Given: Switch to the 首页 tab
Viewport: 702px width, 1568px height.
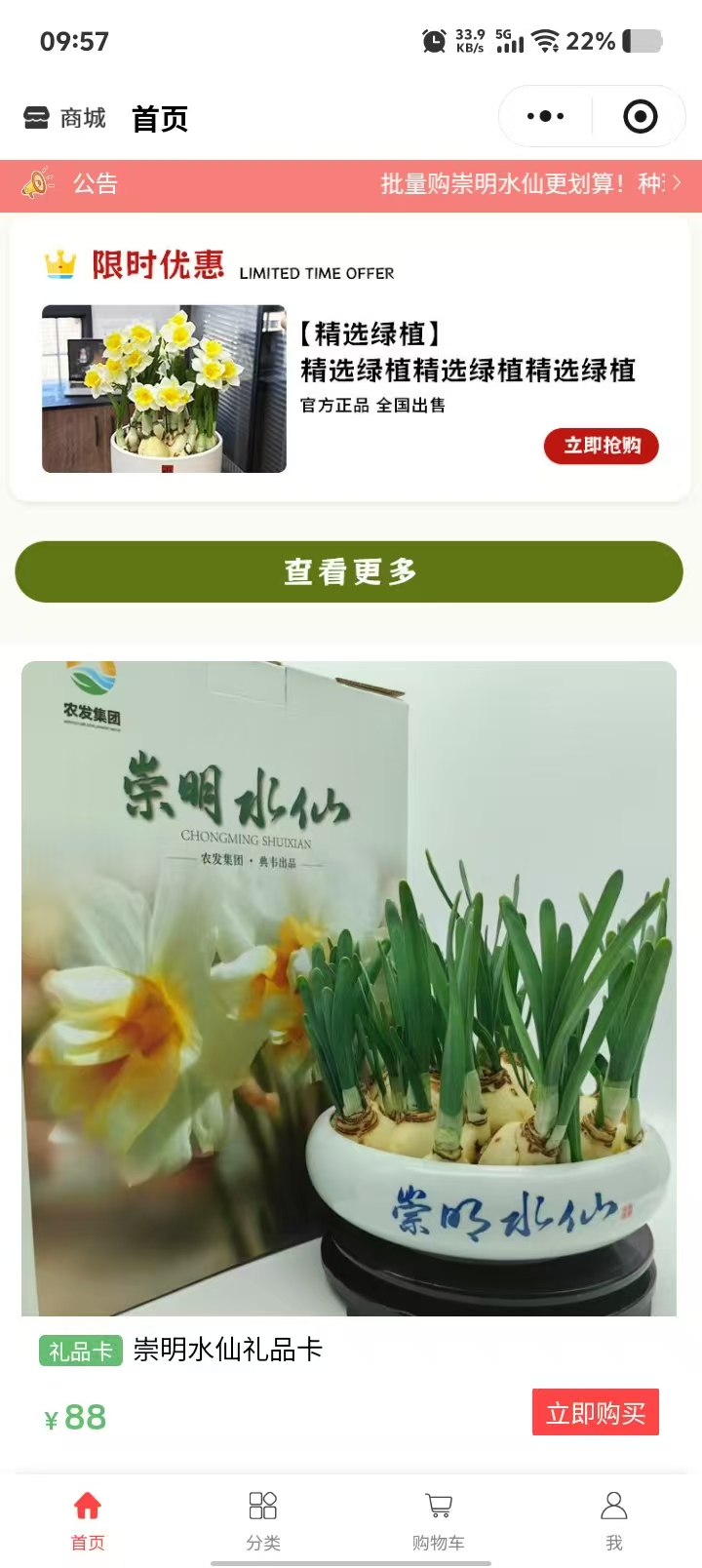Looking at the screenshot, I should pyautogui.click(x=88, y=1519).
